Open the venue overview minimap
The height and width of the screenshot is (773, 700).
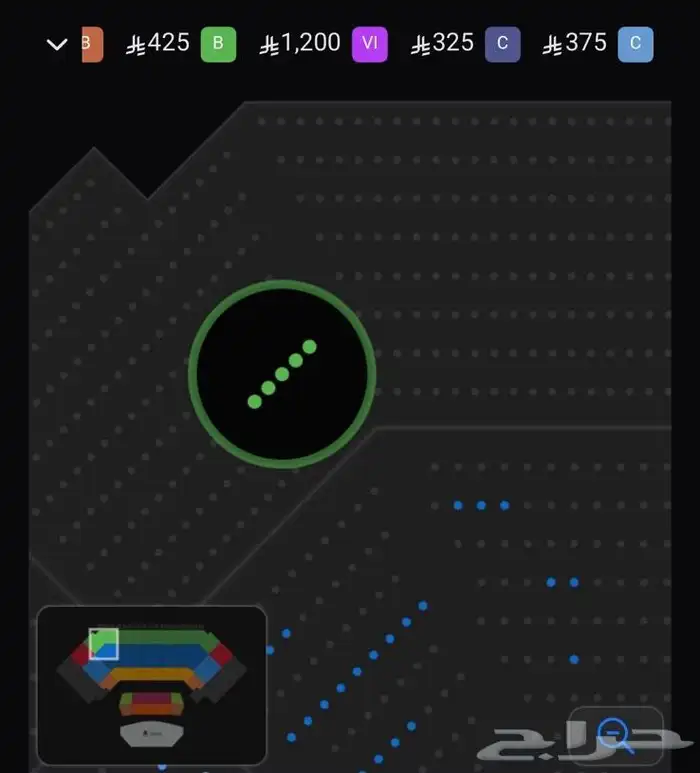152,685
